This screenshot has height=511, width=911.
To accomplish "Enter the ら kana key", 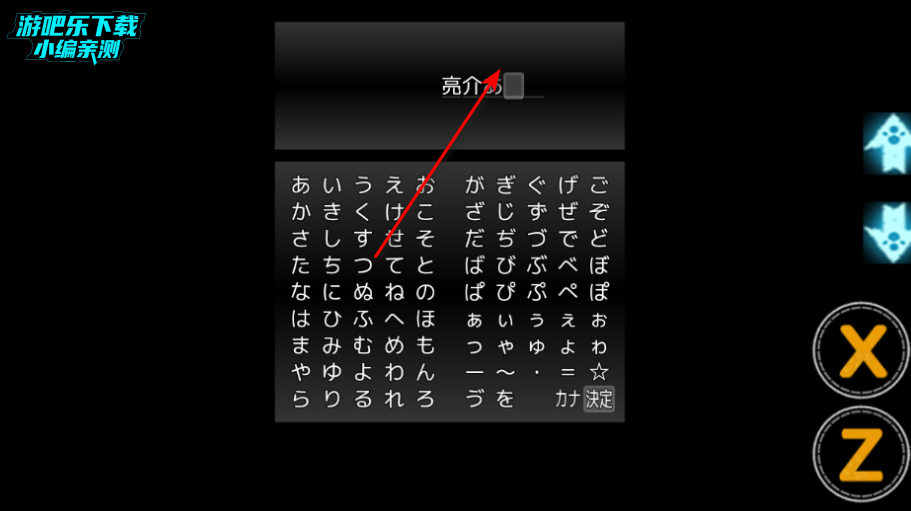I will click(x=301, y=399).
